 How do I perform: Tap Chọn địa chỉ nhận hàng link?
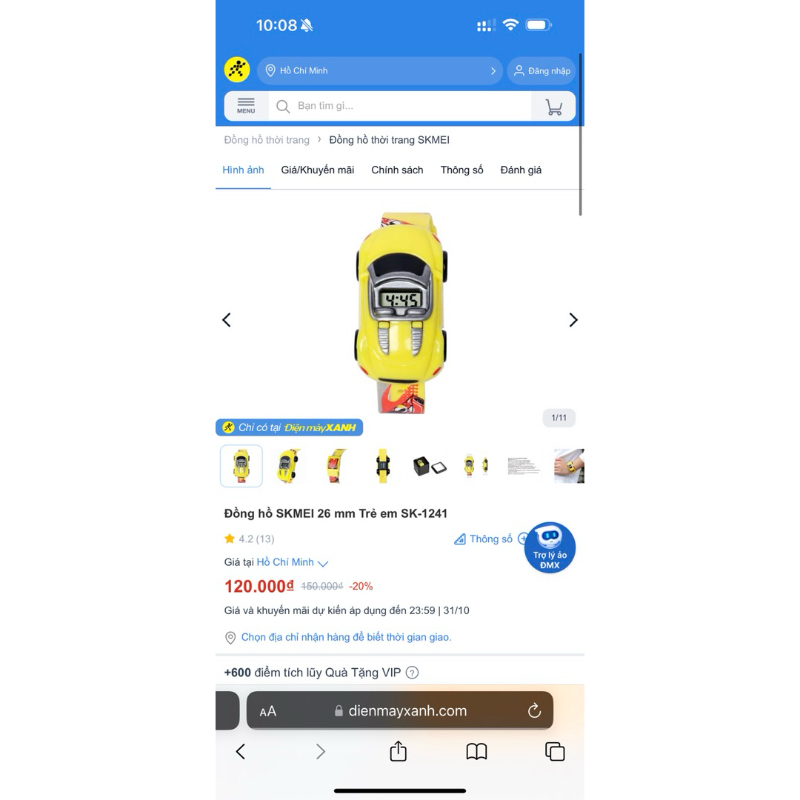tap(345, 637)
